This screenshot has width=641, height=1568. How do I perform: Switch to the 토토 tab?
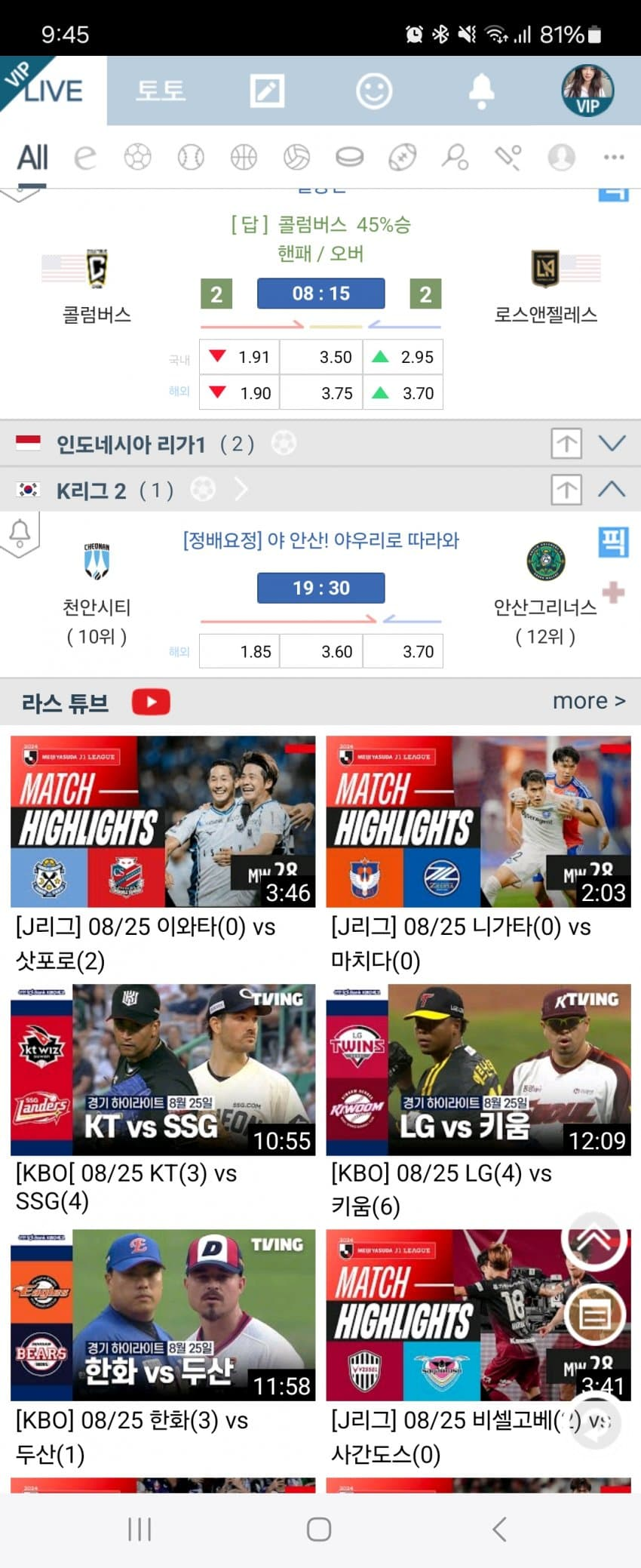[160, 91]
